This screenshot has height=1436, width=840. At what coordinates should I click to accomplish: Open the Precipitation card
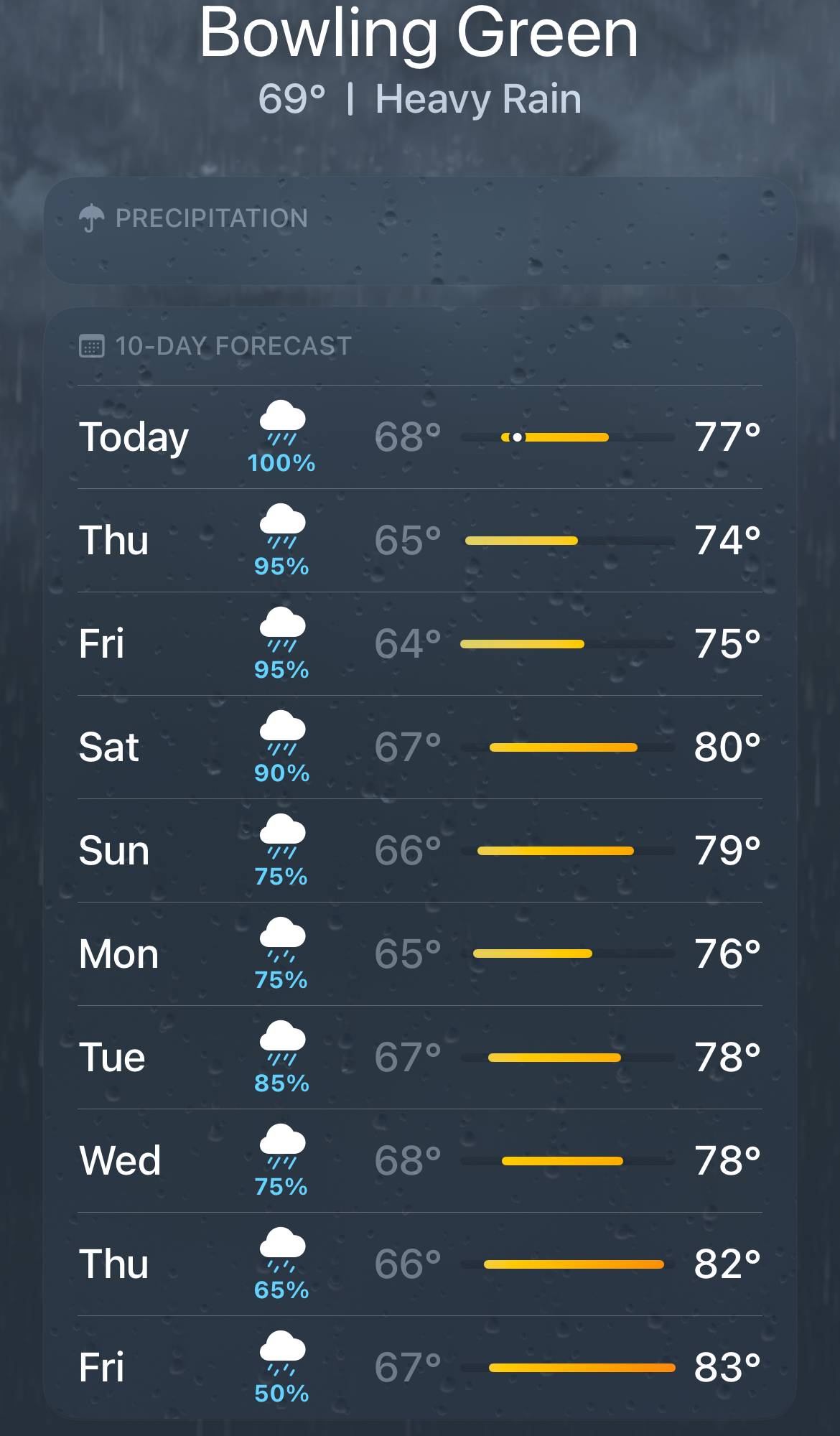[420, 230]
